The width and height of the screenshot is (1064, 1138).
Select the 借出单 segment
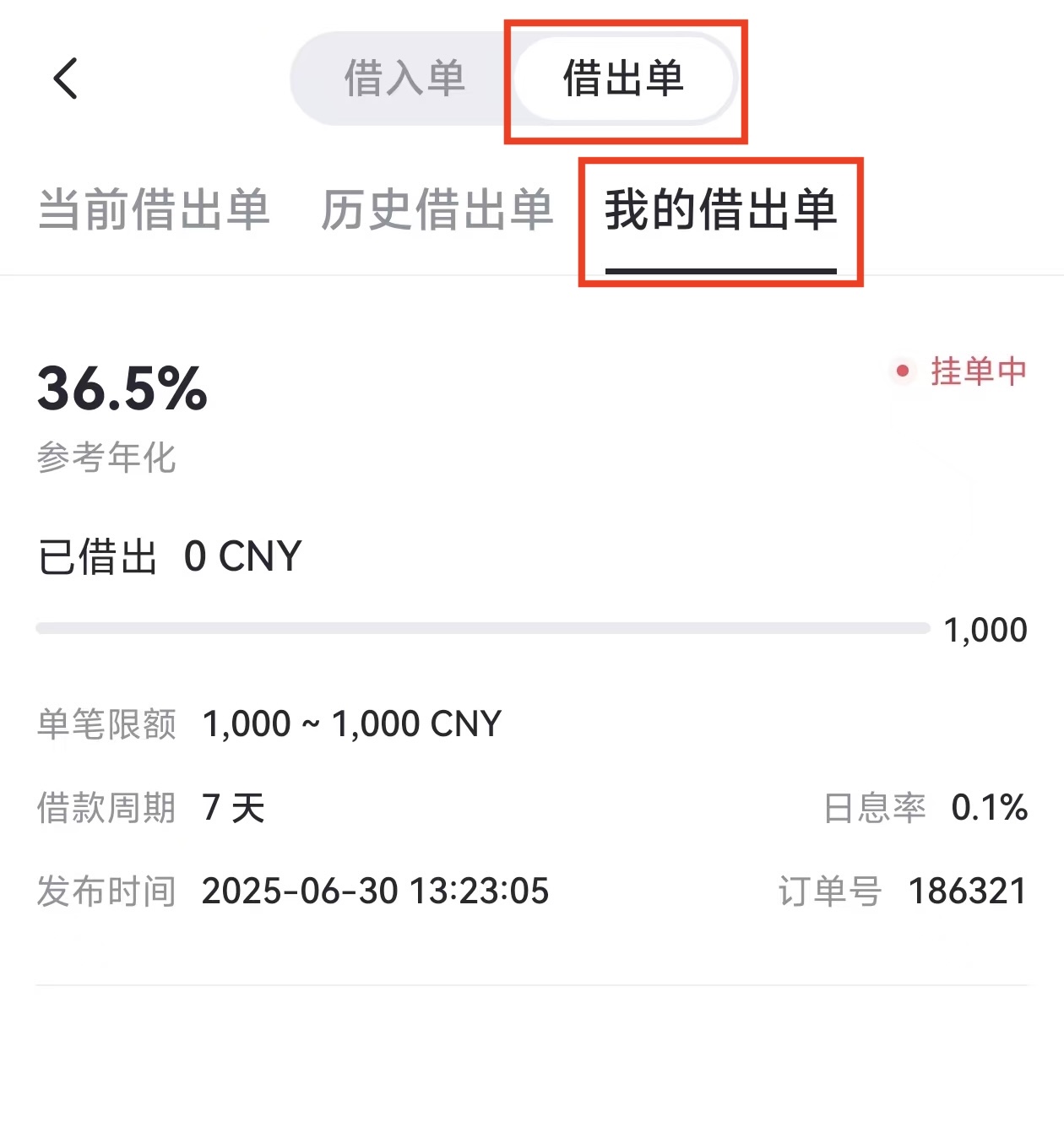(623, 79)
